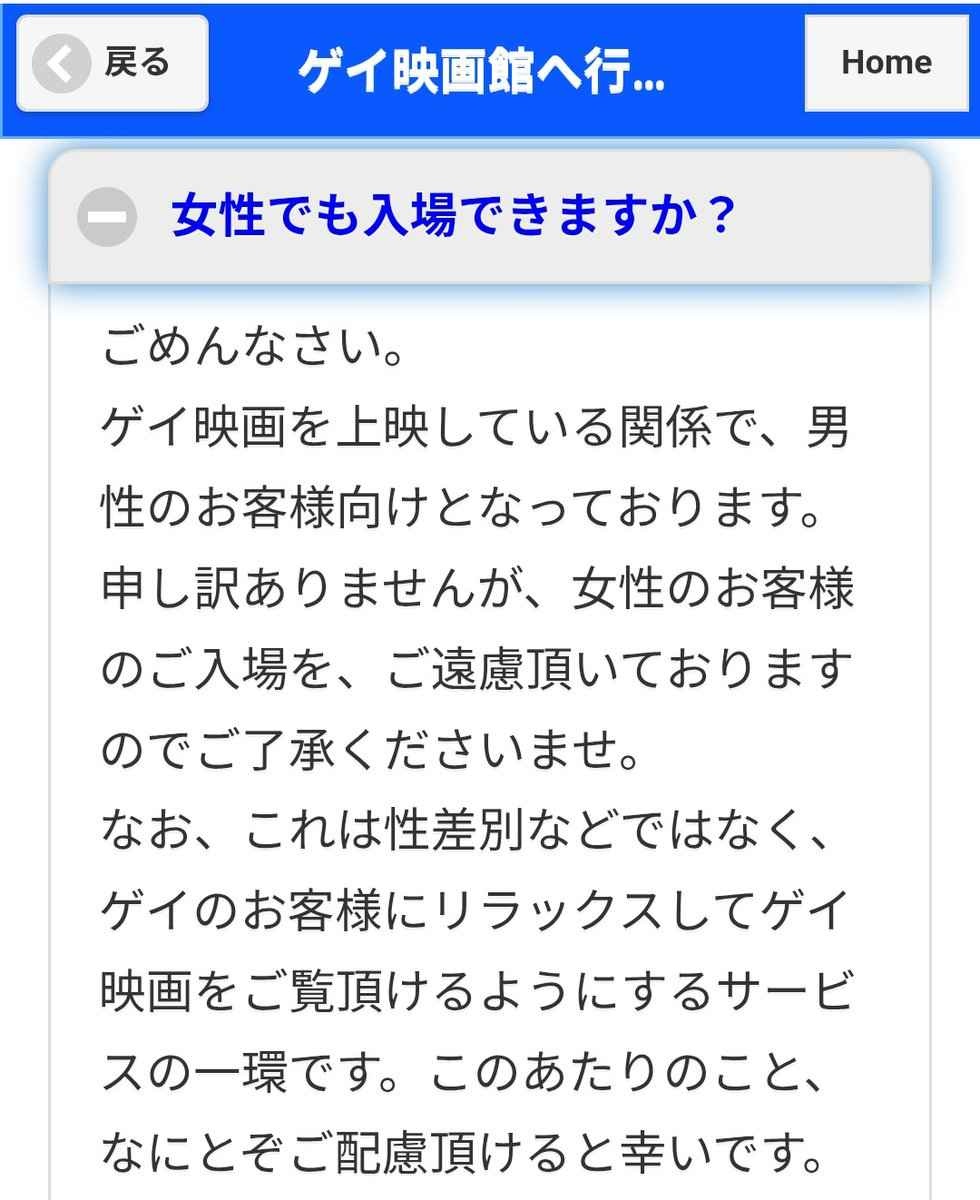Go to the Home page
980x1200 pixels.
[885, 64]
